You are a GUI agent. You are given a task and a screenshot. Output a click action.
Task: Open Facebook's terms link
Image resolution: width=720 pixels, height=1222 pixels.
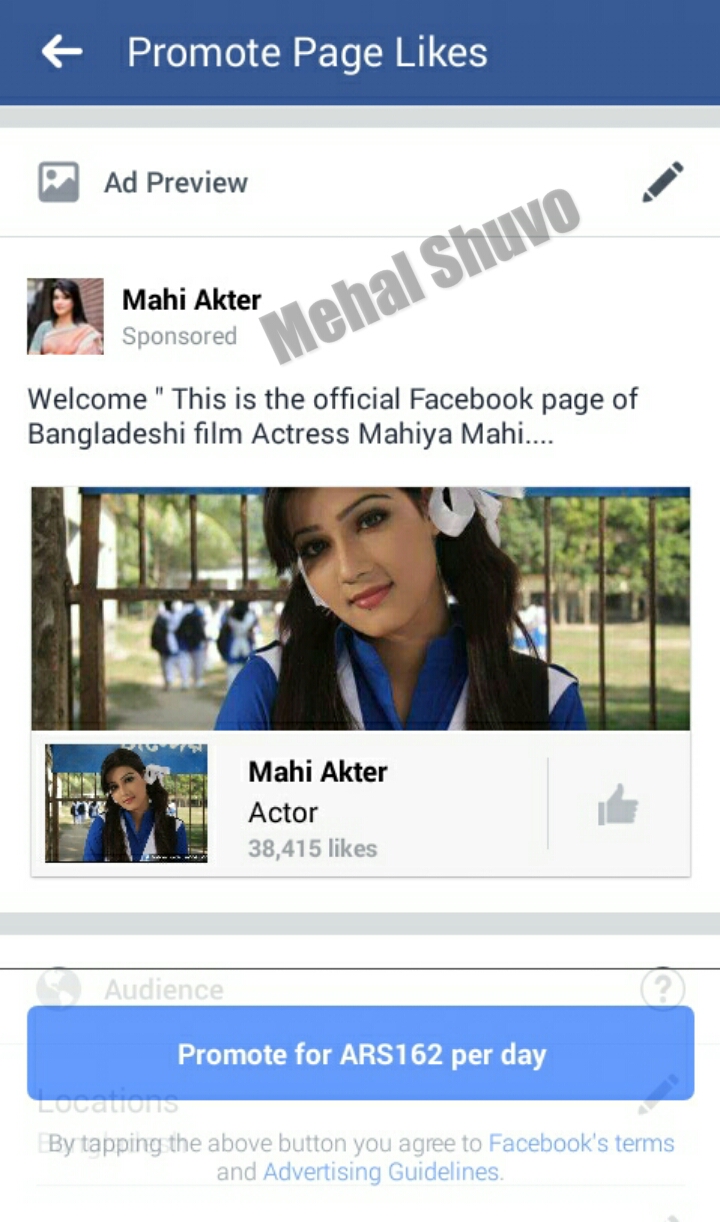(581, 1143)
